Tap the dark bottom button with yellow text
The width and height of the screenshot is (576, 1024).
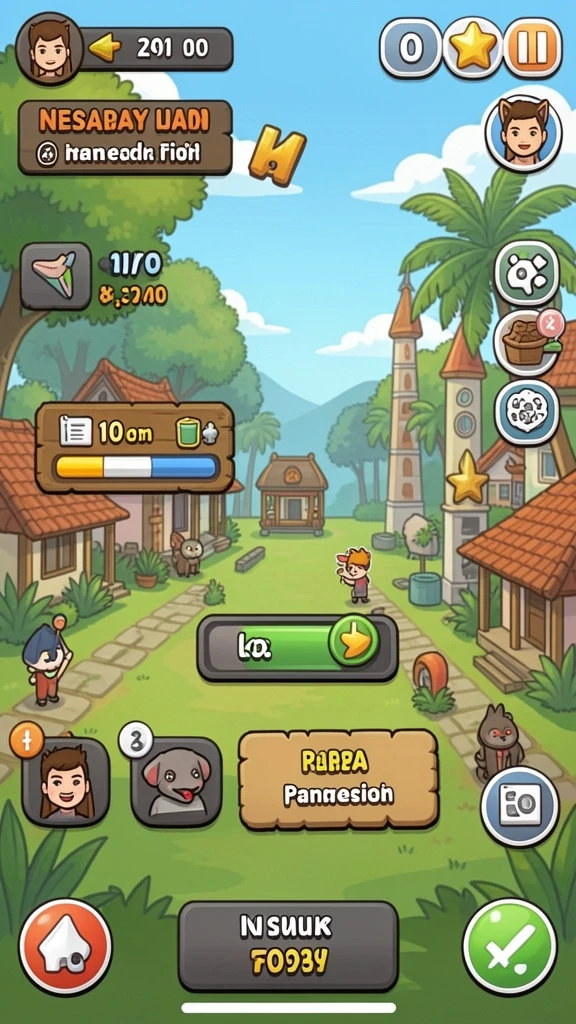click(x=288, y=946)
